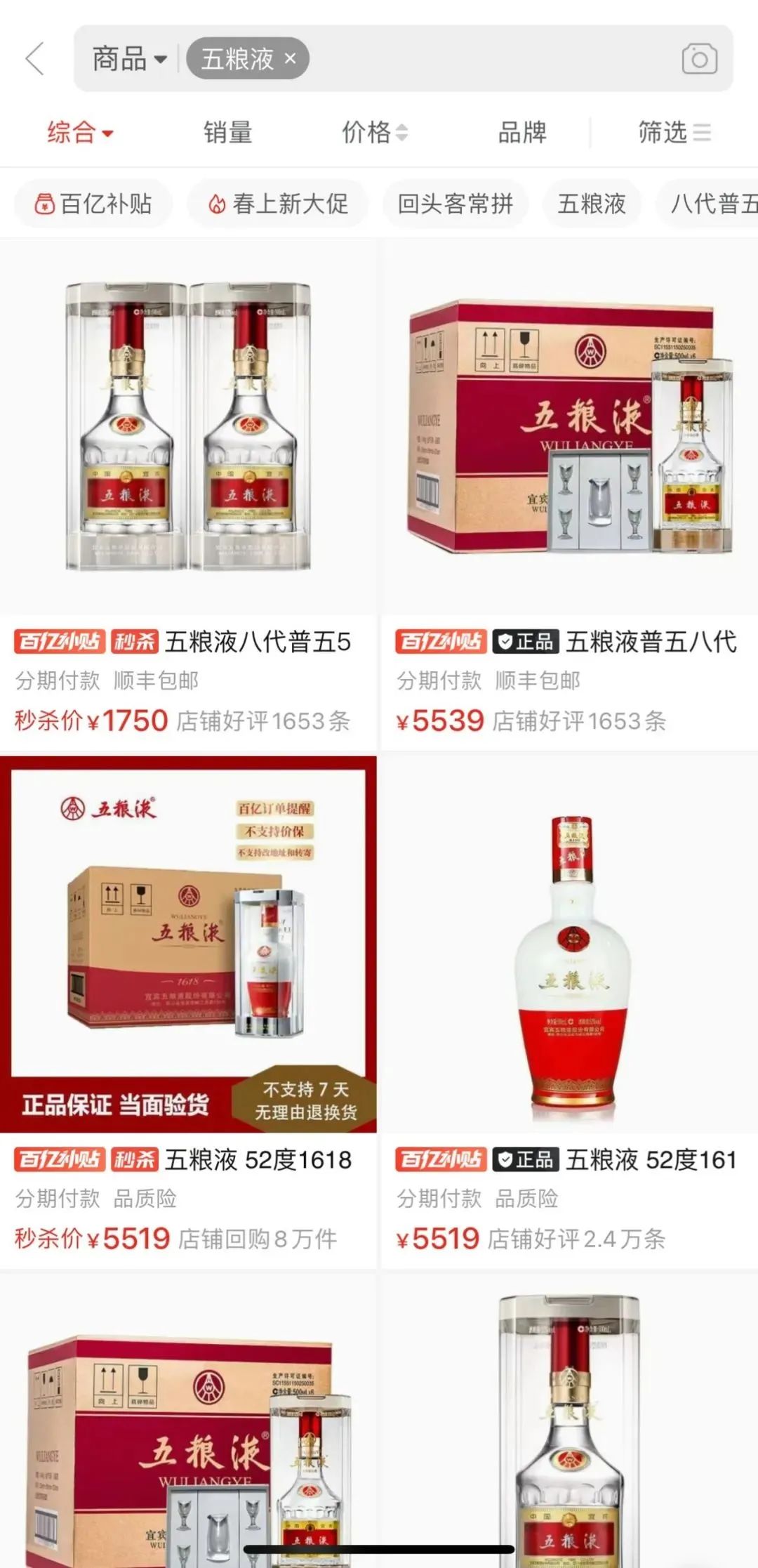
Task: Remove the 五粮液 search keyword
Action: coord(291,59)
